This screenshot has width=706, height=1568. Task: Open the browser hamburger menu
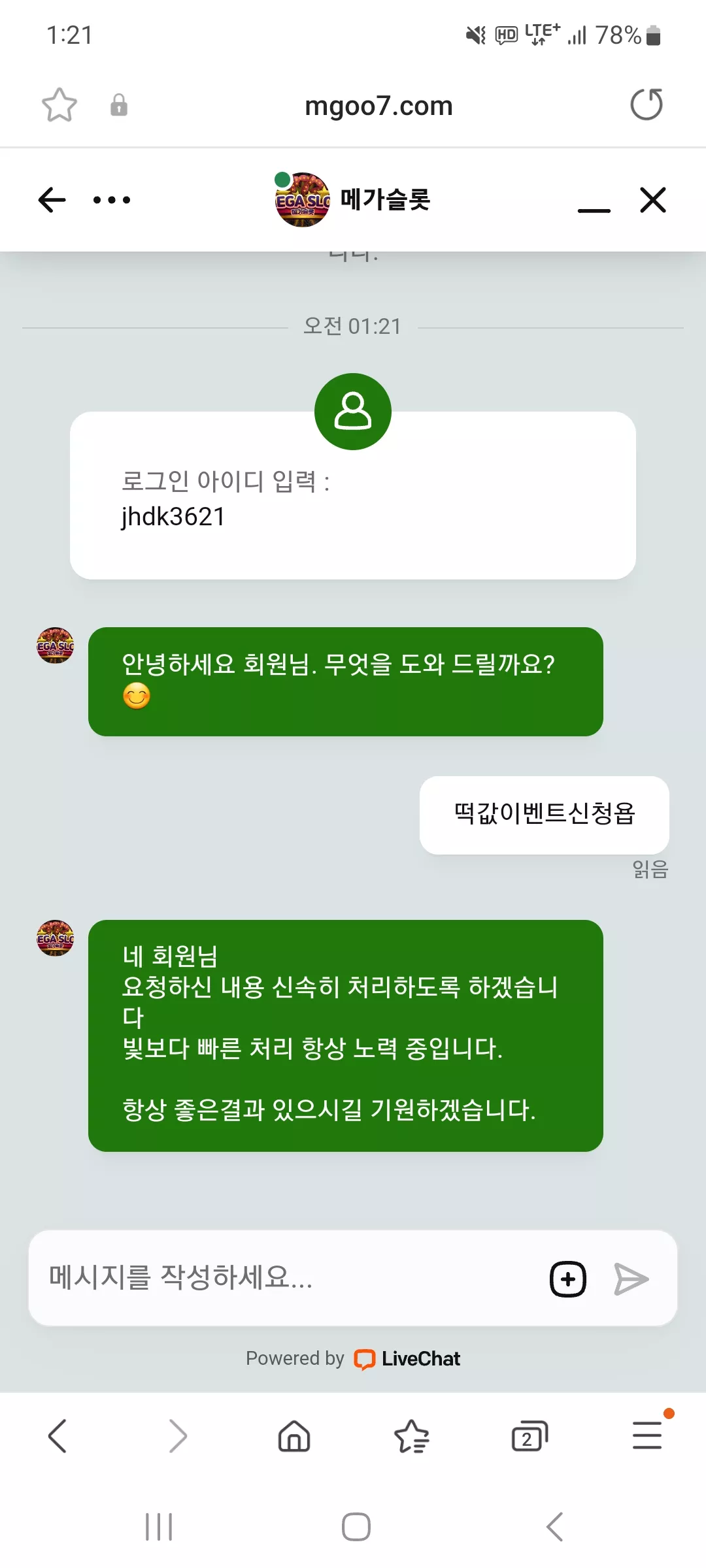tap(647, 1435)
